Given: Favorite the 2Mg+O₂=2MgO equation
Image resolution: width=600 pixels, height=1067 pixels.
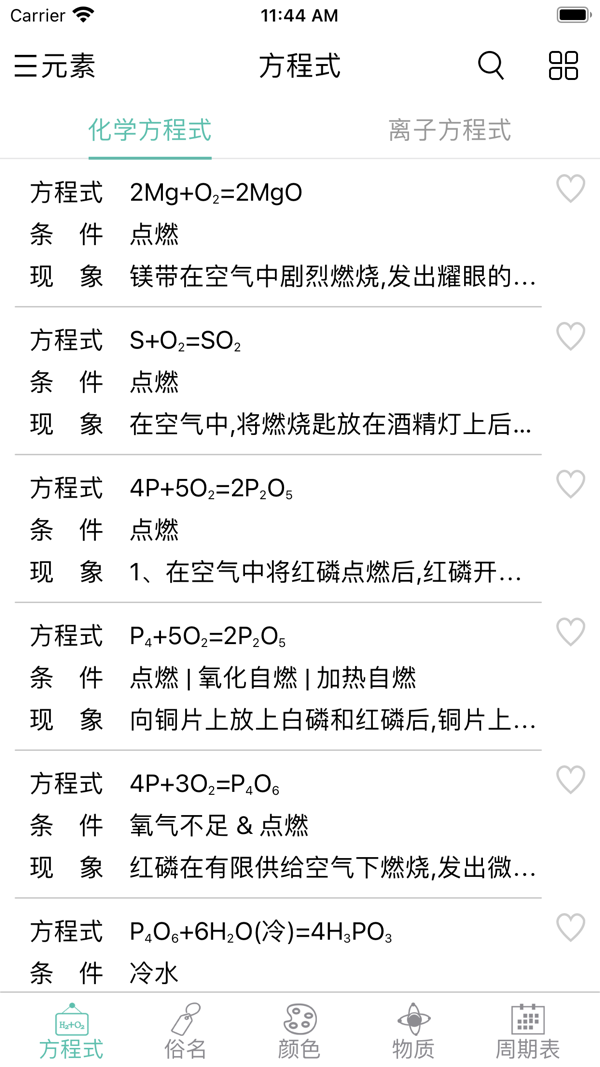Looking at the screenshot, I should (x=570, y=188).
